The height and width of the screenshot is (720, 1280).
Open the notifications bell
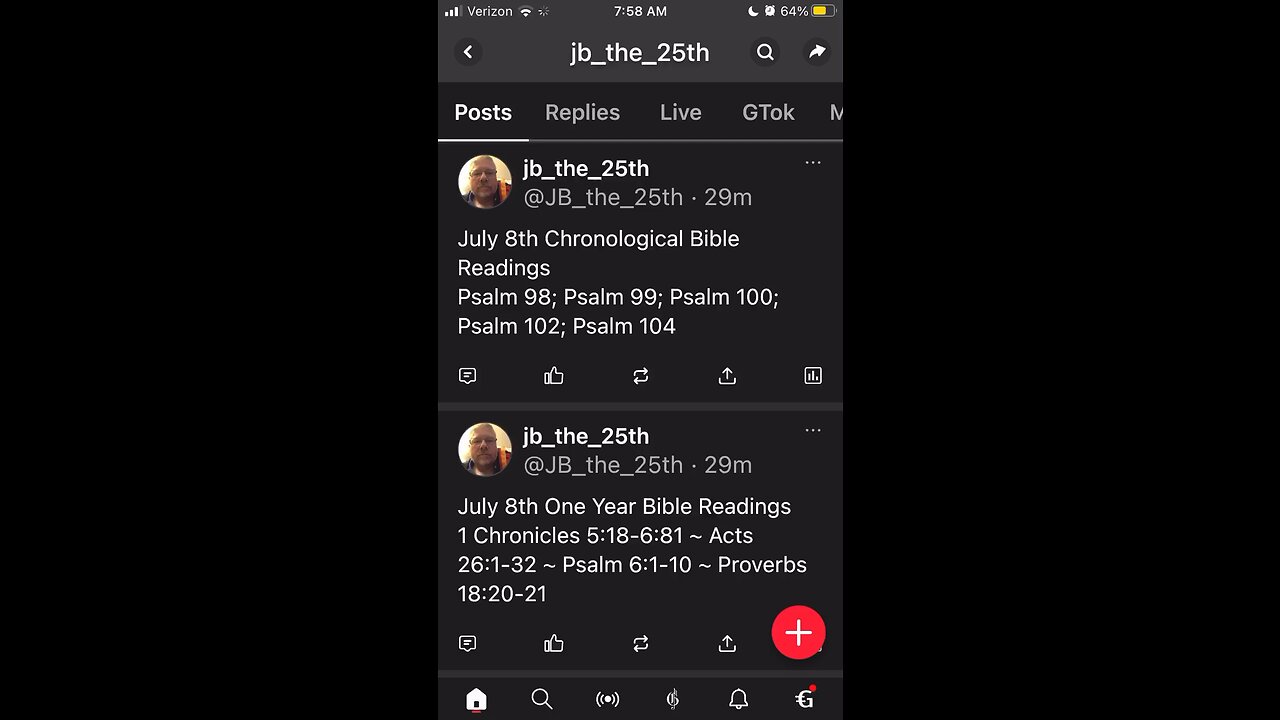738,699
